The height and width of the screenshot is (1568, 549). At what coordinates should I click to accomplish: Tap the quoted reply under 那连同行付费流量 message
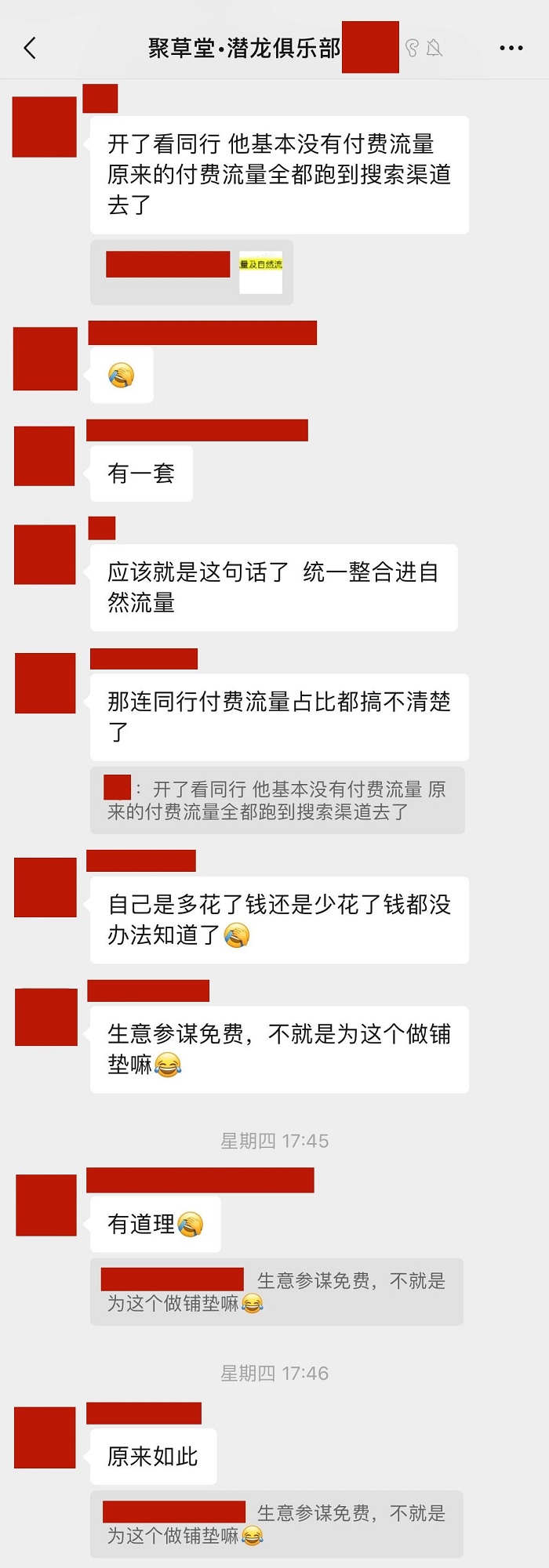[x=277, y=800]
